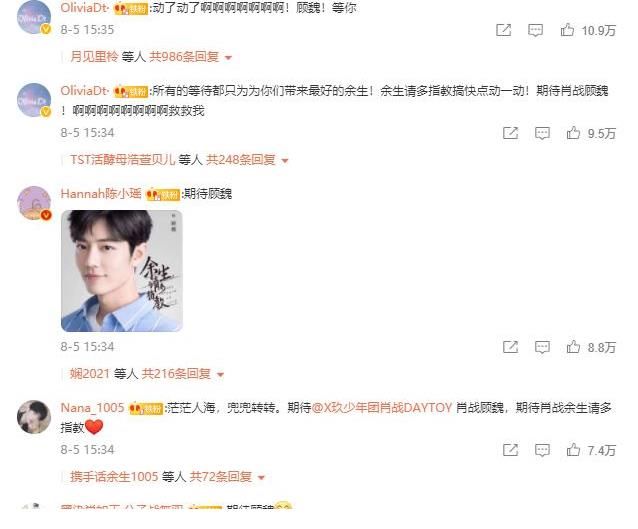Like Hannah陈小瑶's comment
Screen dimensions: 638x529
pos(573,347)
